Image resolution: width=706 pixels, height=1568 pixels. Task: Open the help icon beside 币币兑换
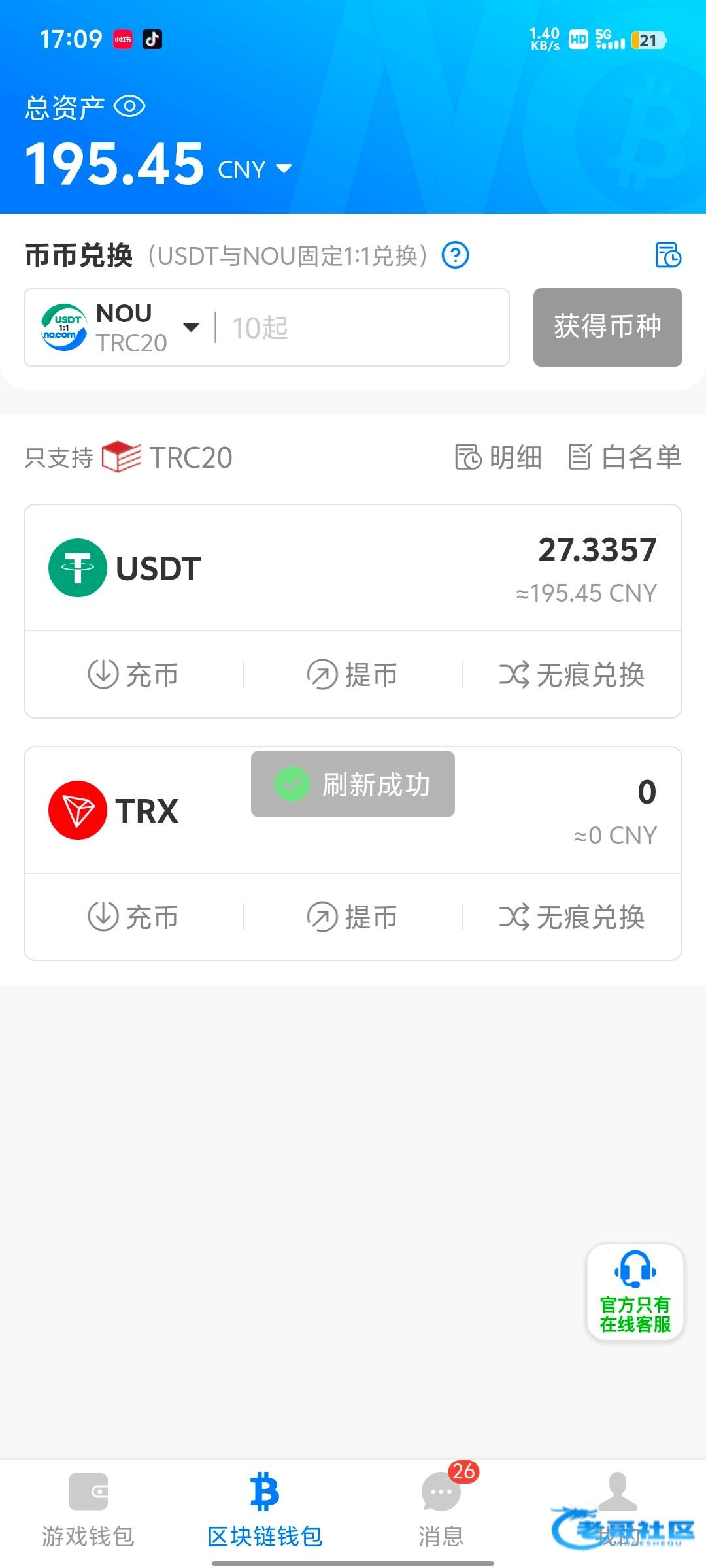[x=456, y=255]
